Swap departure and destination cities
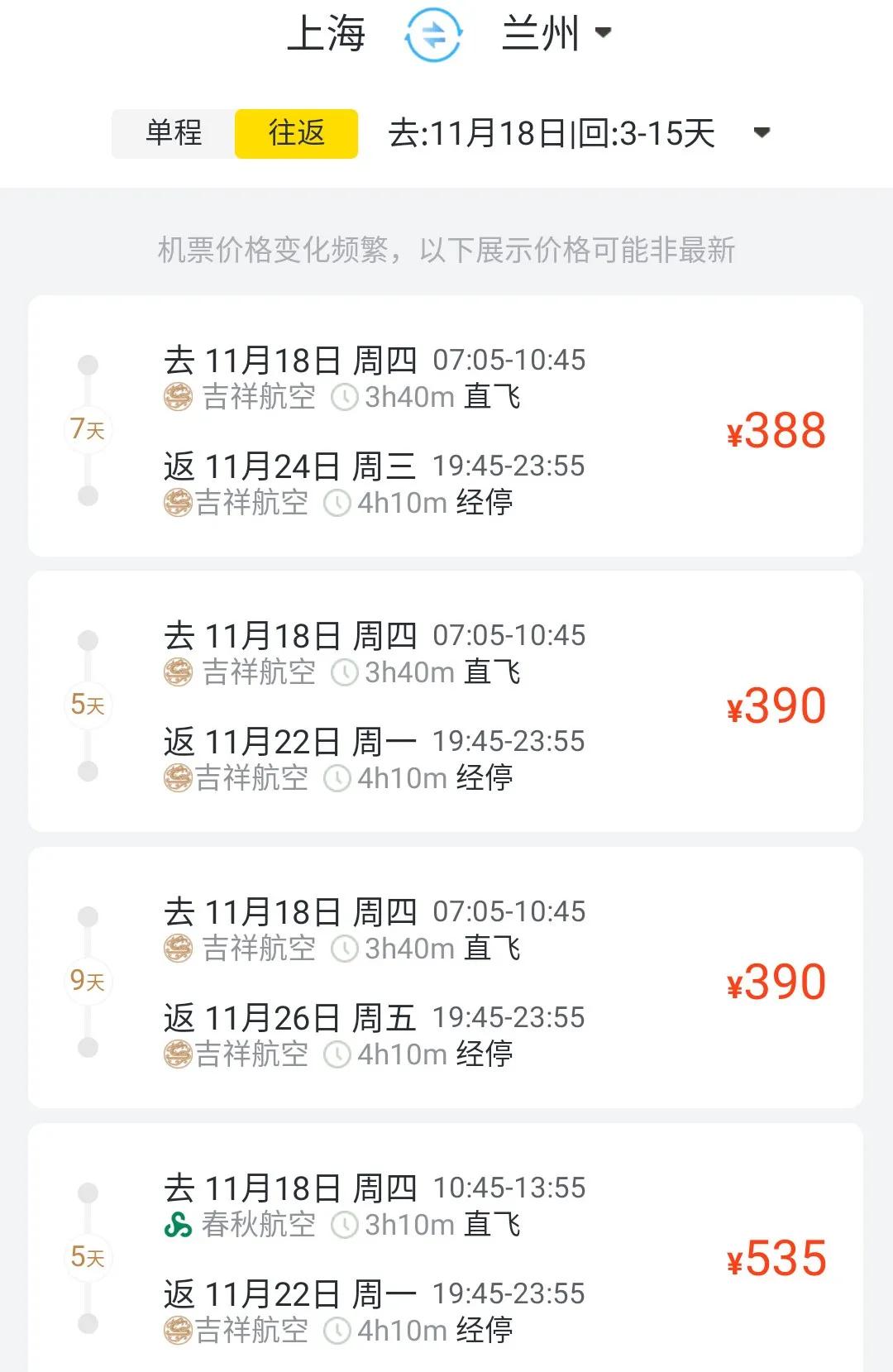 click(433, 35)
